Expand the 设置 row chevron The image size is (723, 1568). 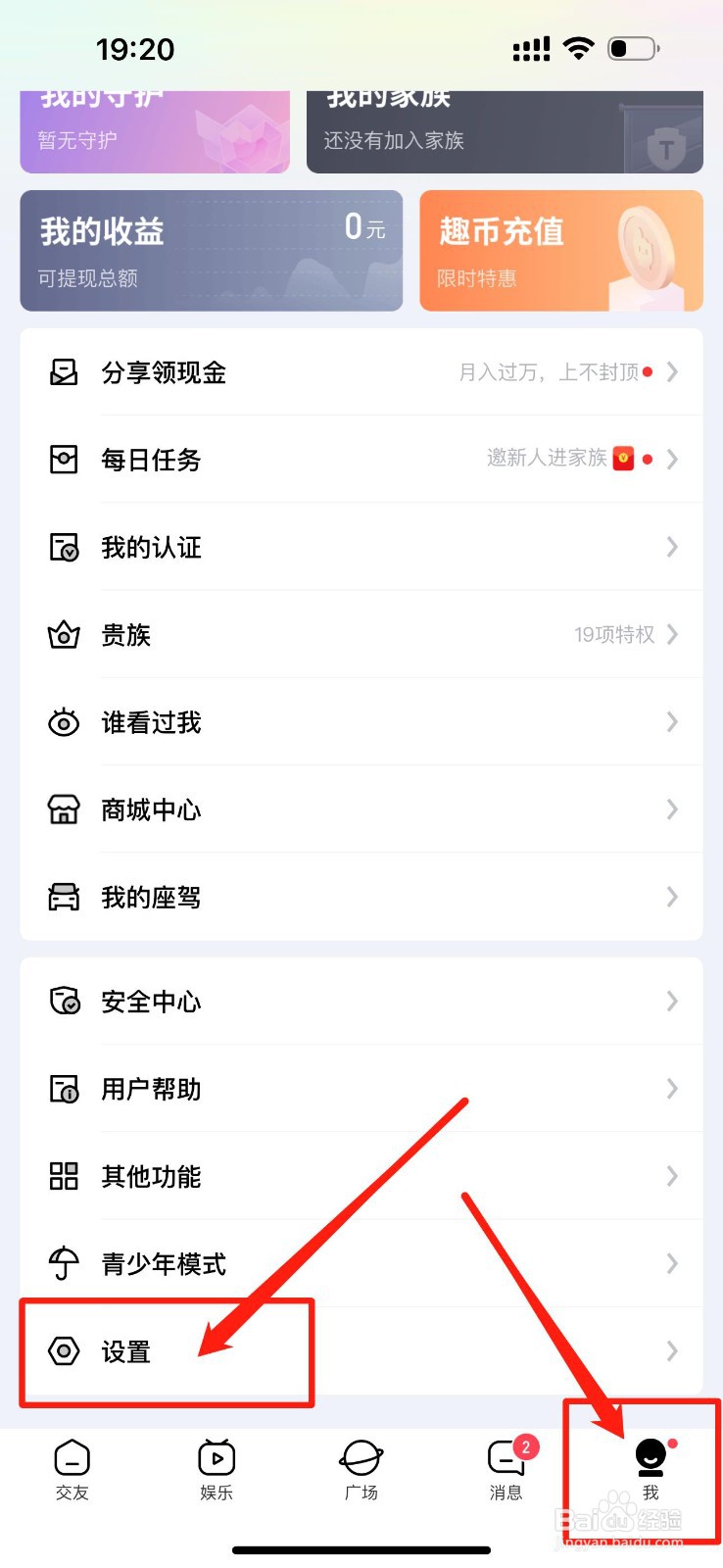coord(670,1351)
